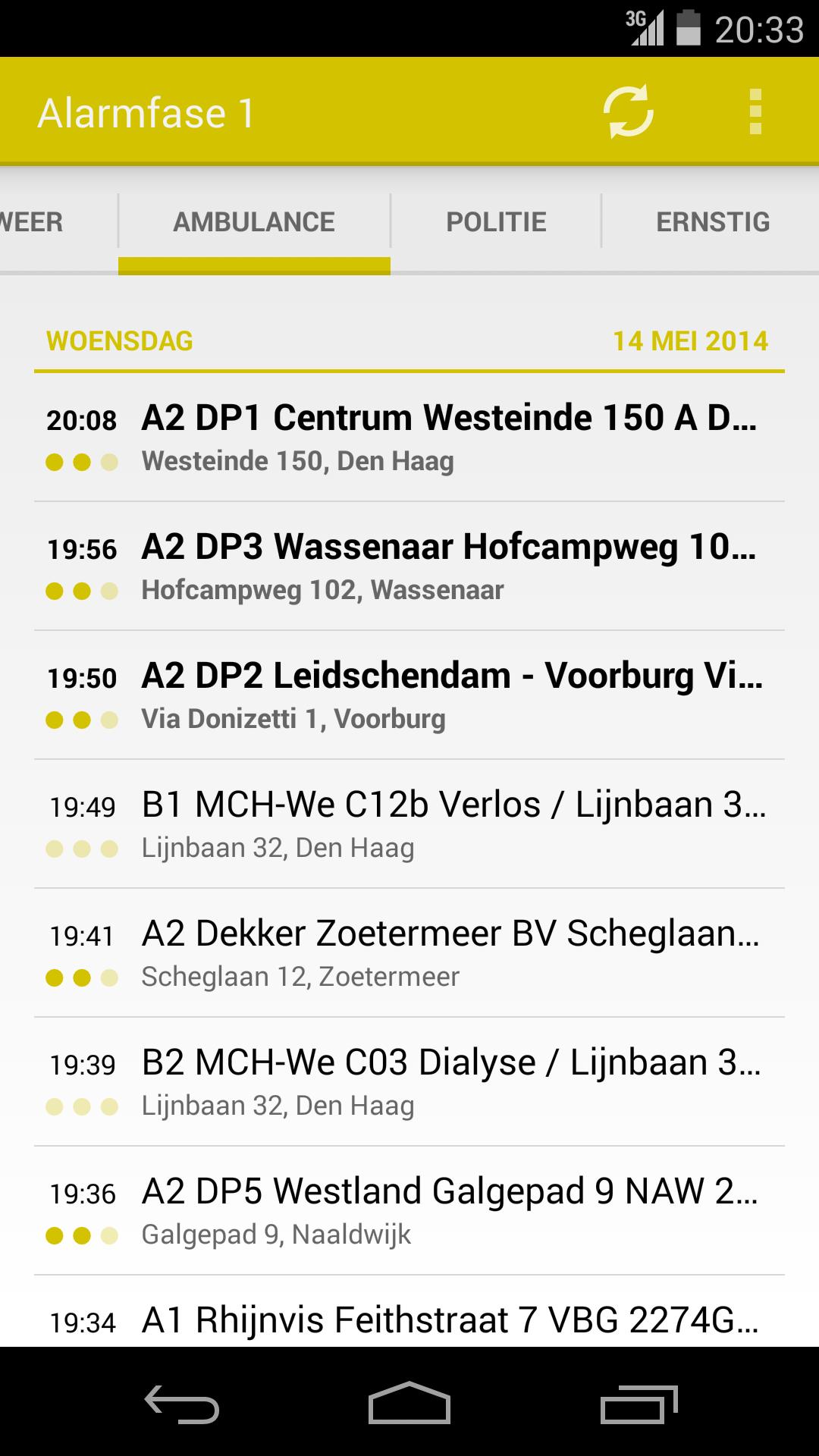Open the overflow menu

(x=755, y=111)
